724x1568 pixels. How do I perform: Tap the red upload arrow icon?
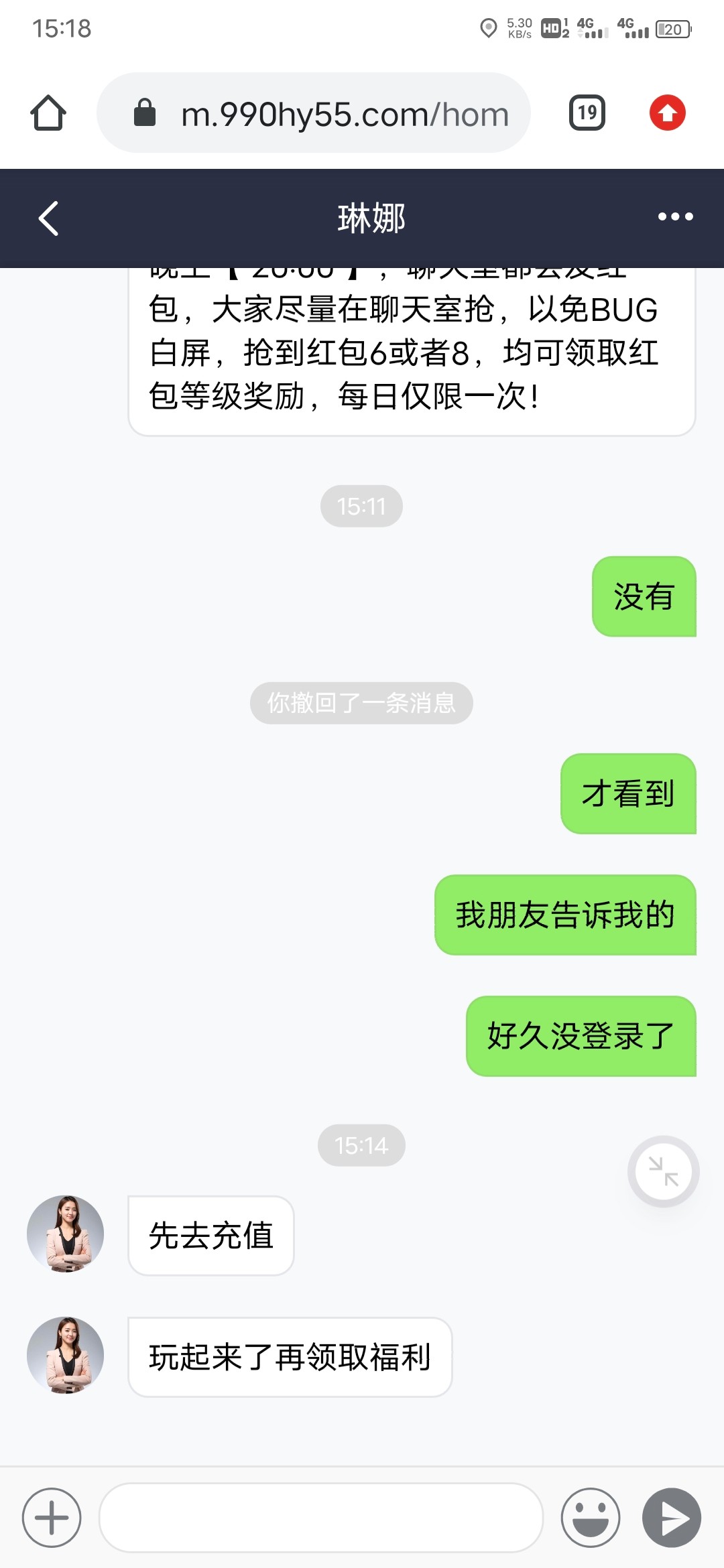click(x=667, y=113)
